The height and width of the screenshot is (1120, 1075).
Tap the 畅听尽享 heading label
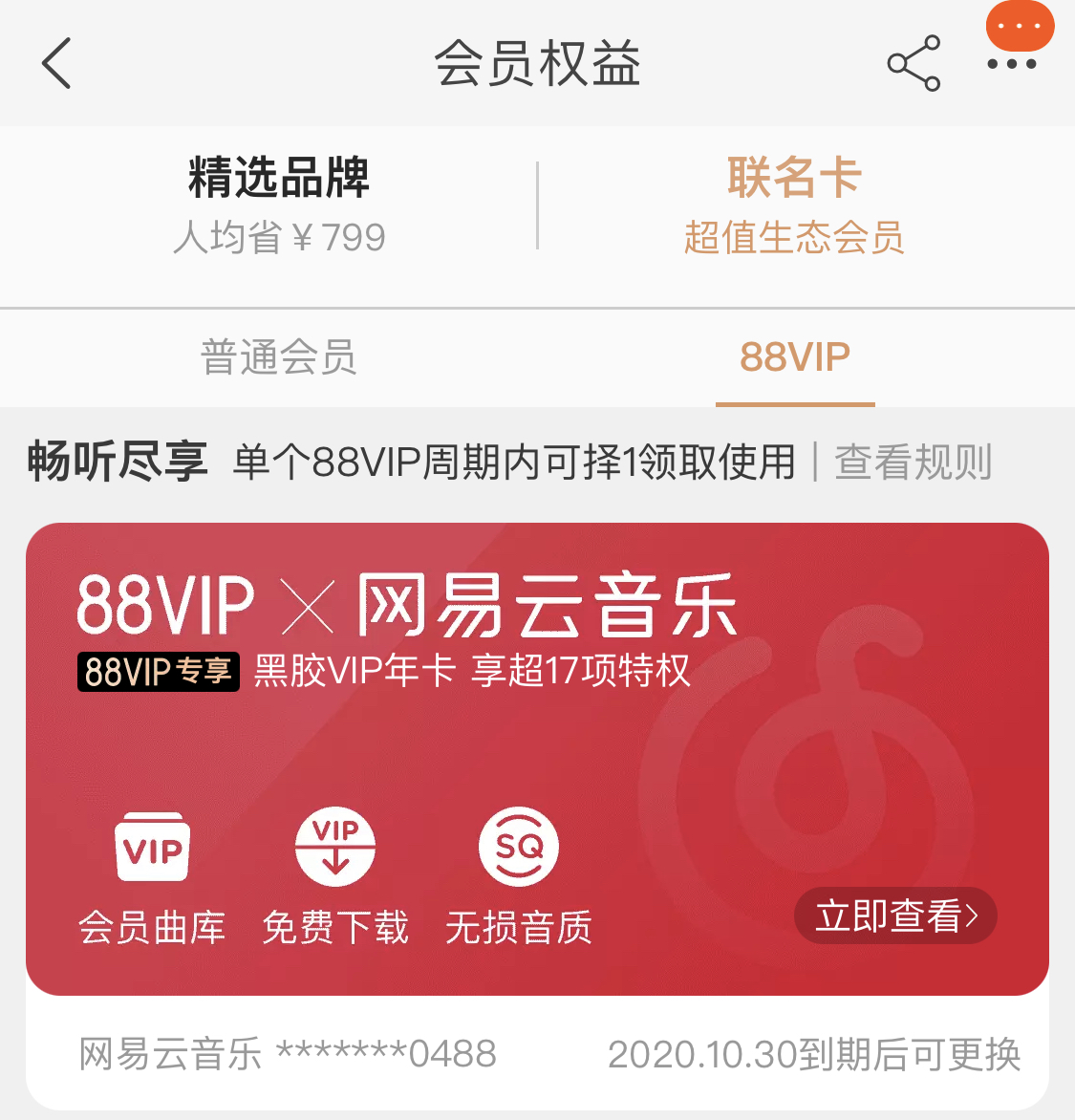pos(115,461)
